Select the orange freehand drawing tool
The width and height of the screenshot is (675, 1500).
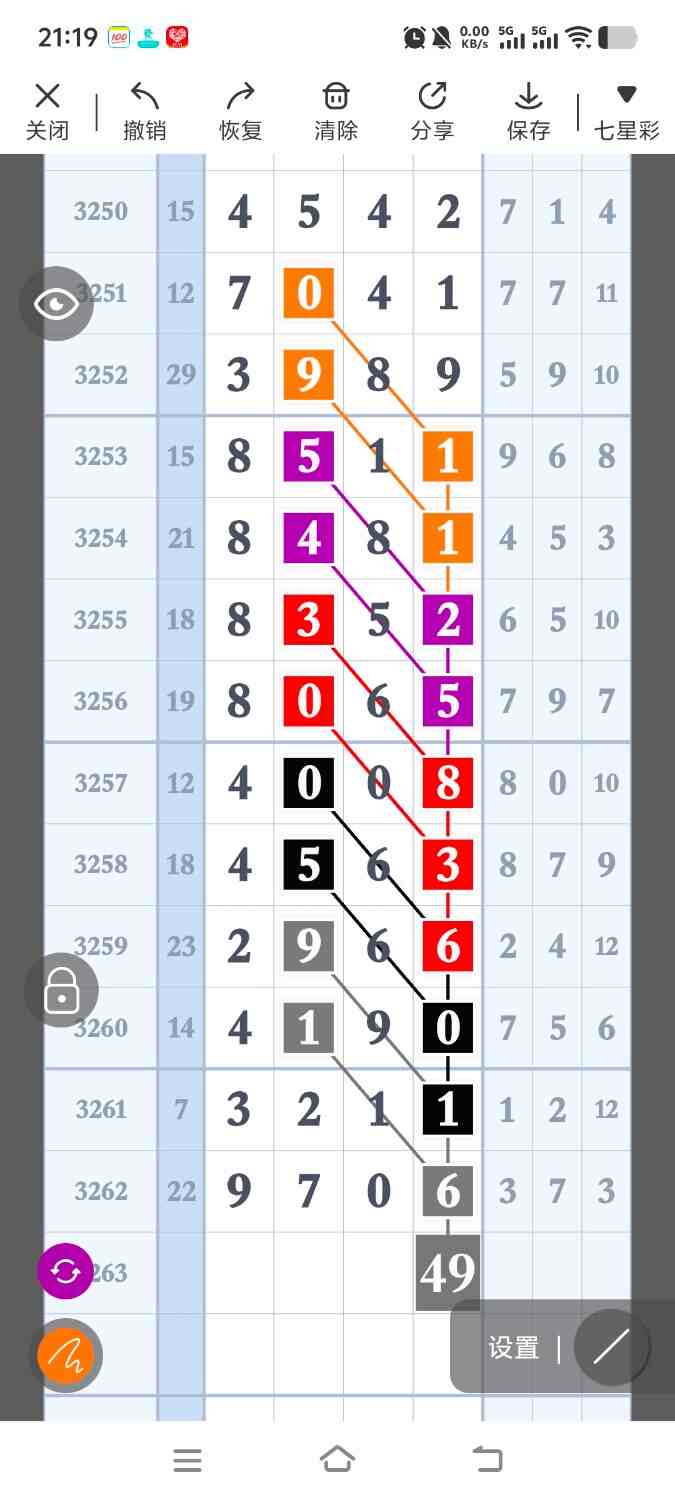click(x=65, y=1356)
